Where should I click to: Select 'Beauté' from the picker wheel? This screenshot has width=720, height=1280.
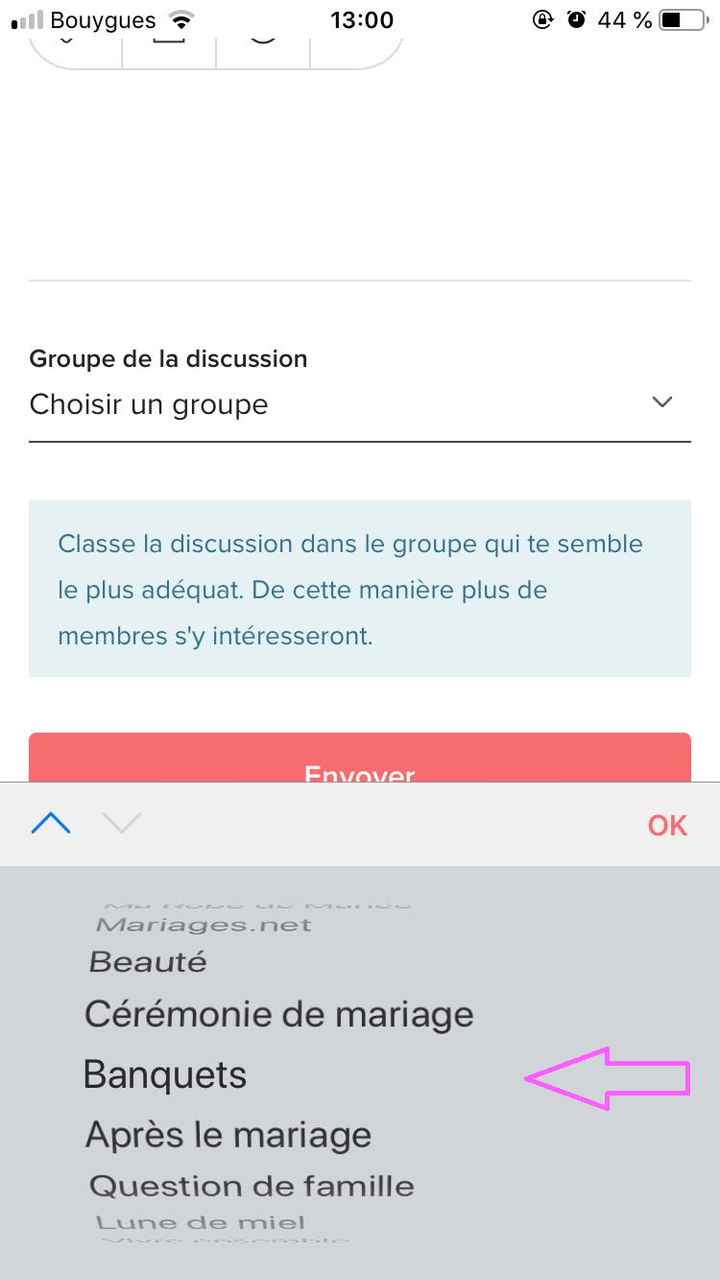[146, 961]
